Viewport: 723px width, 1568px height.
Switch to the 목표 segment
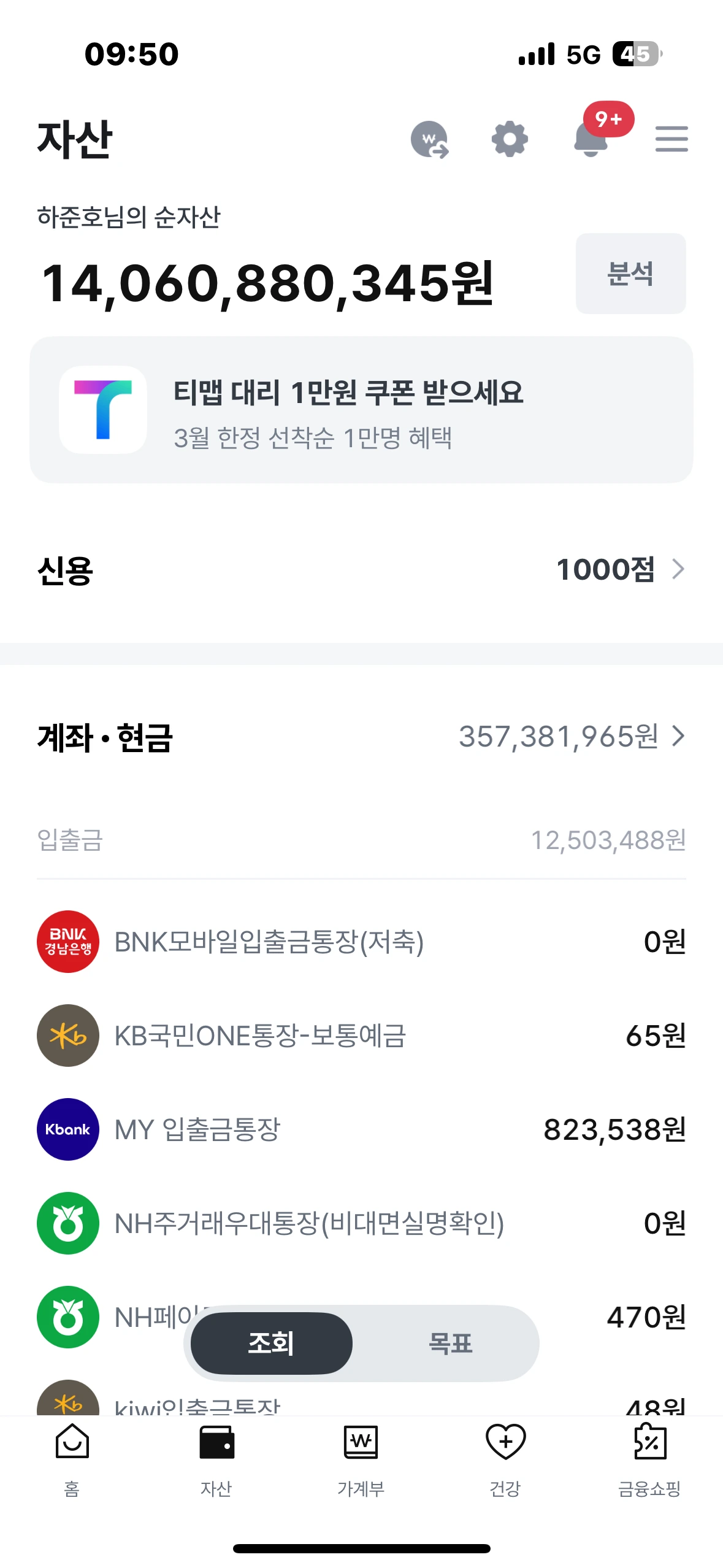pos(450,1343)
